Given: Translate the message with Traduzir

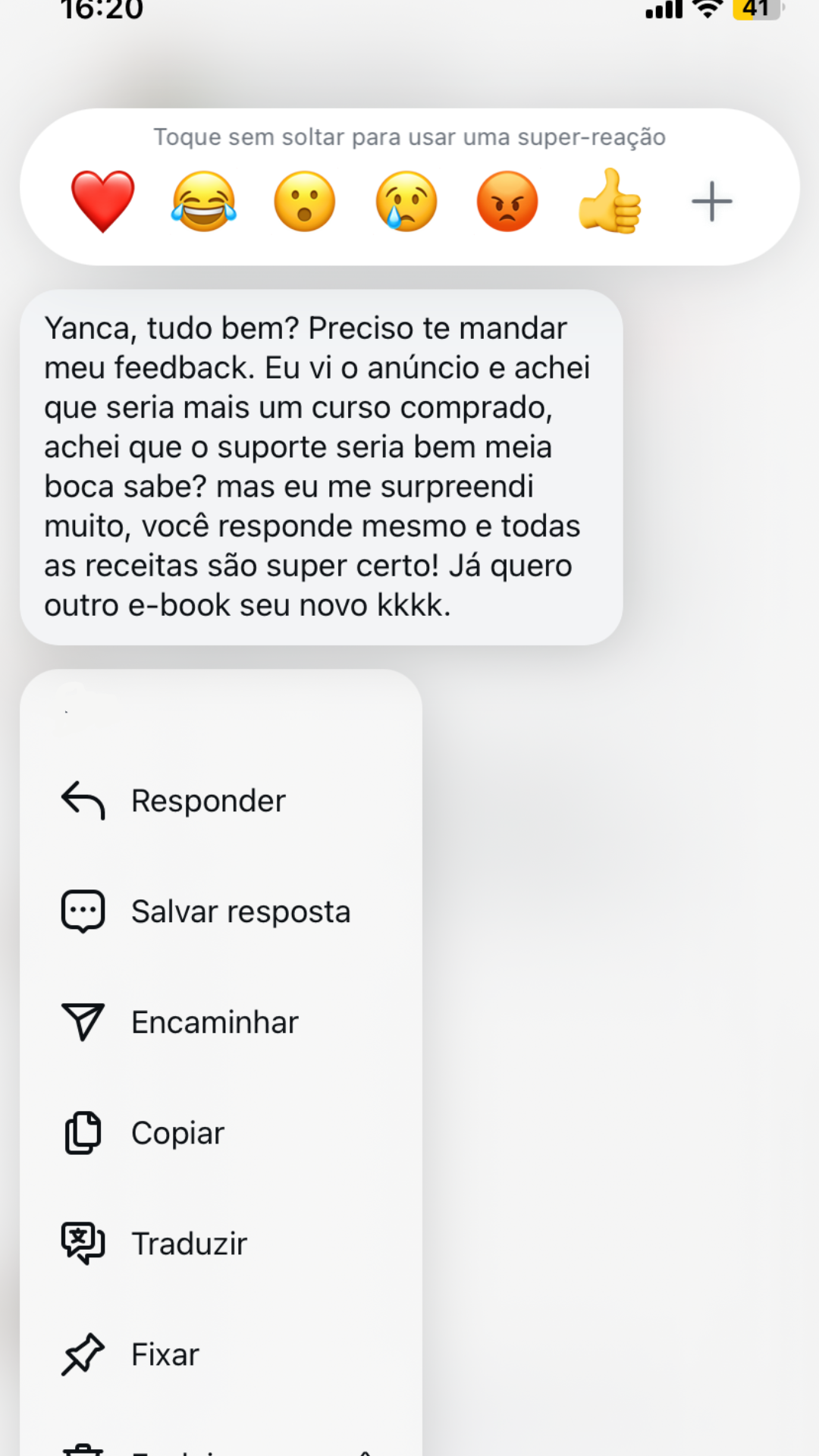Looking at the screenshot, I should [x=189, y=1244].
